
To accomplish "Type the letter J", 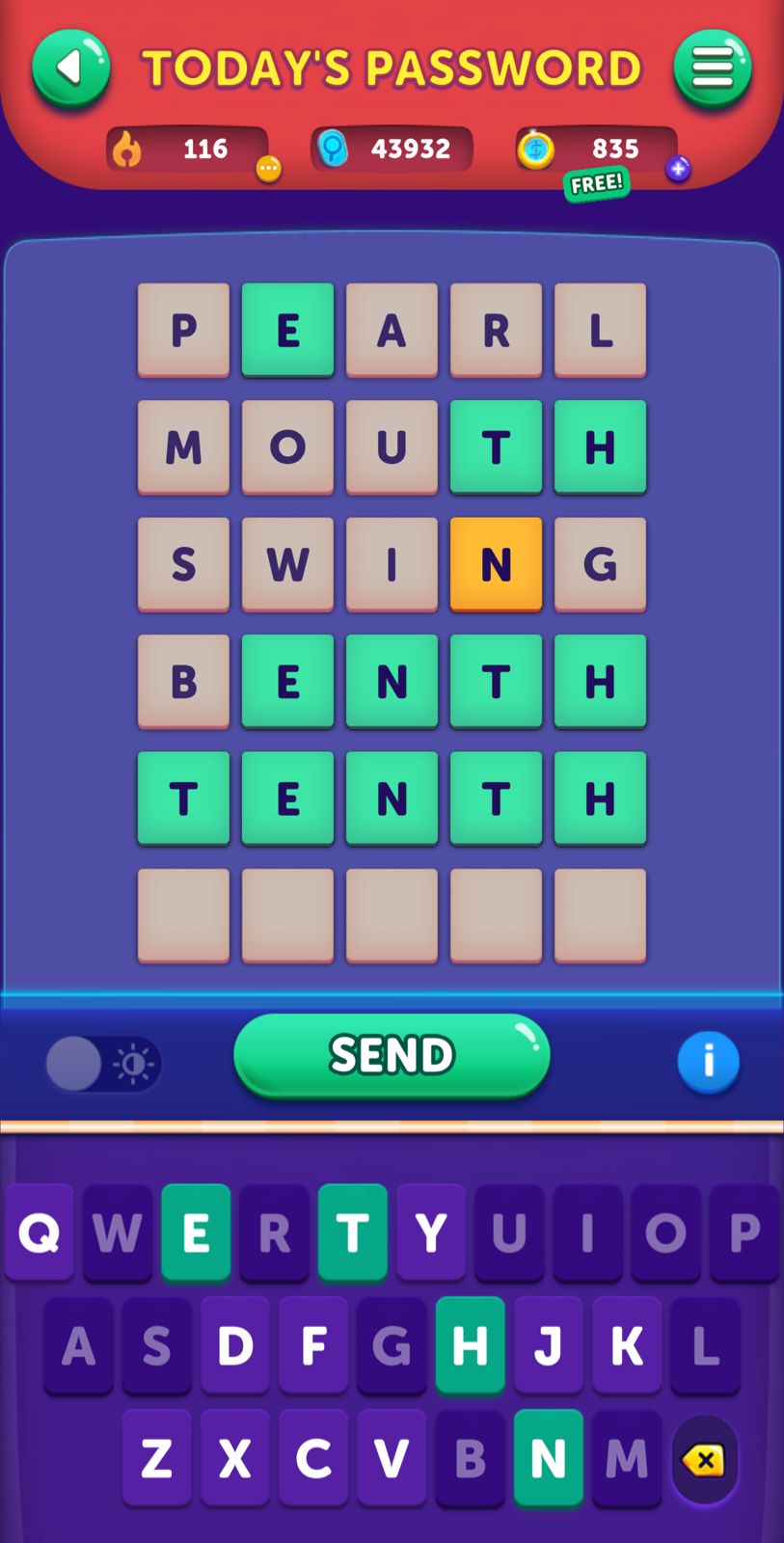I will 548,1345.
